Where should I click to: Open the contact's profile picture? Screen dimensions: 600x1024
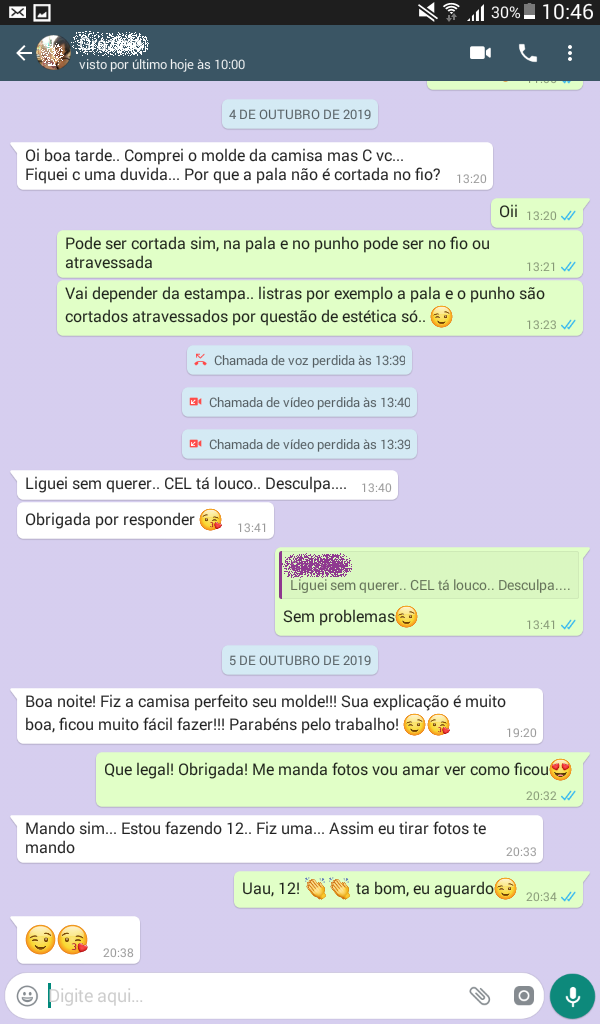click(53, 53)
